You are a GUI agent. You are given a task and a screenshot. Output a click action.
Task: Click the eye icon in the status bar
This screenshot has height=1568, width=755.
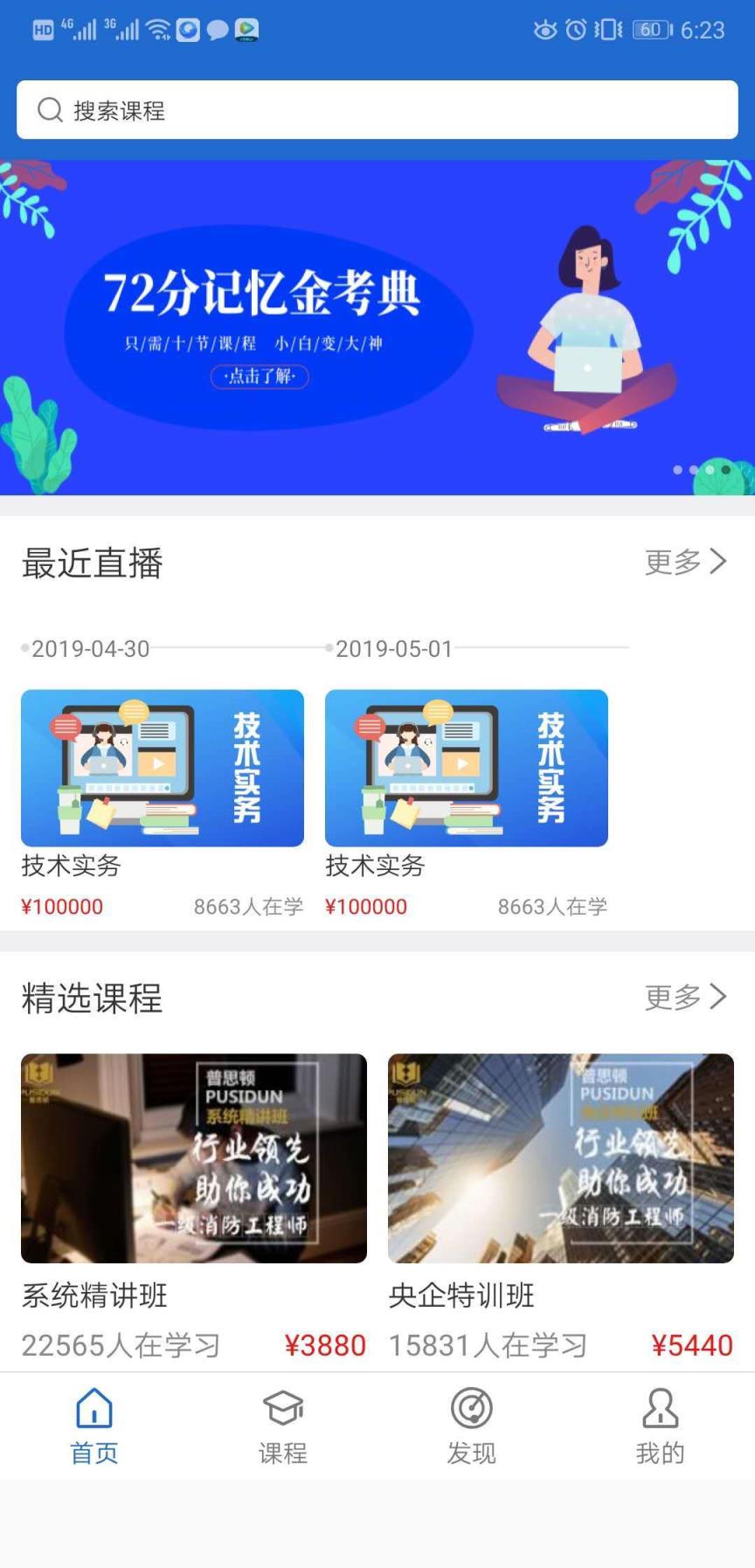click(x=544, y=30)
